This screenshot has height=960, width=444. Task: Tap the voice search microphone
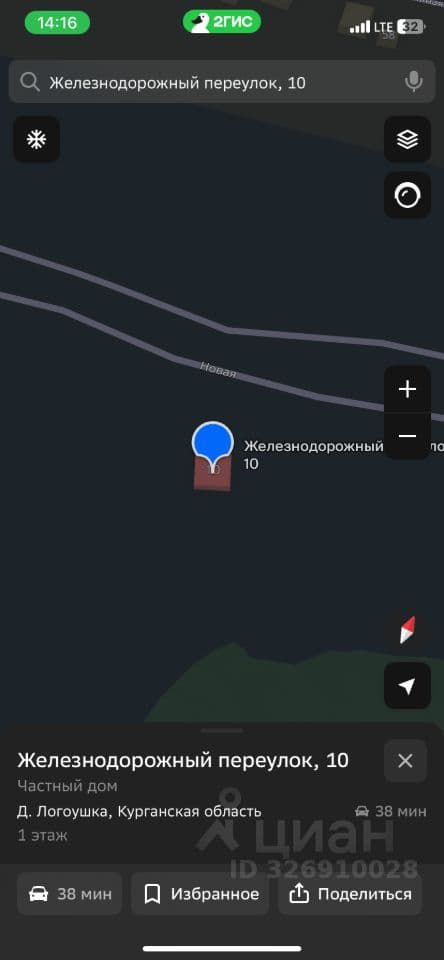[414, 82]
